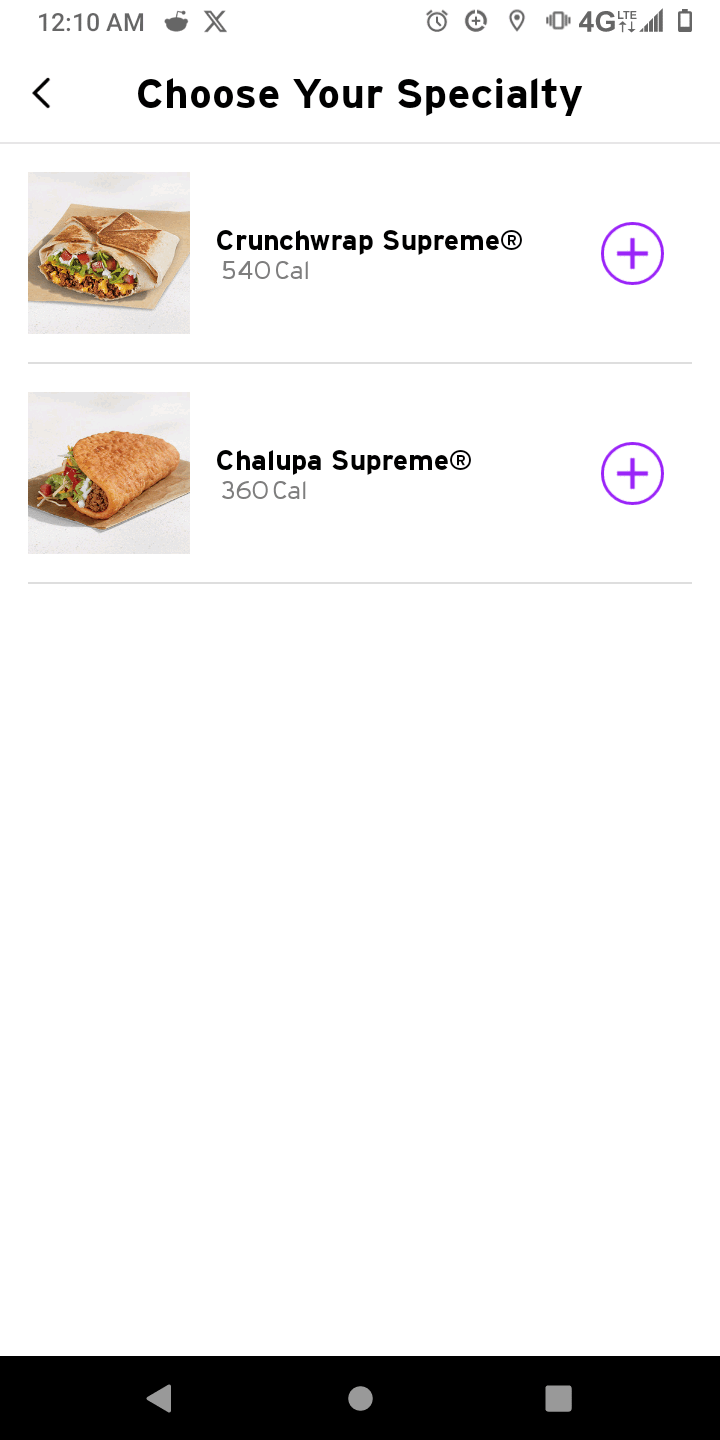Go to the device home screen
The height and width of the screenshot is (1440, 720).
[360, 1398]
